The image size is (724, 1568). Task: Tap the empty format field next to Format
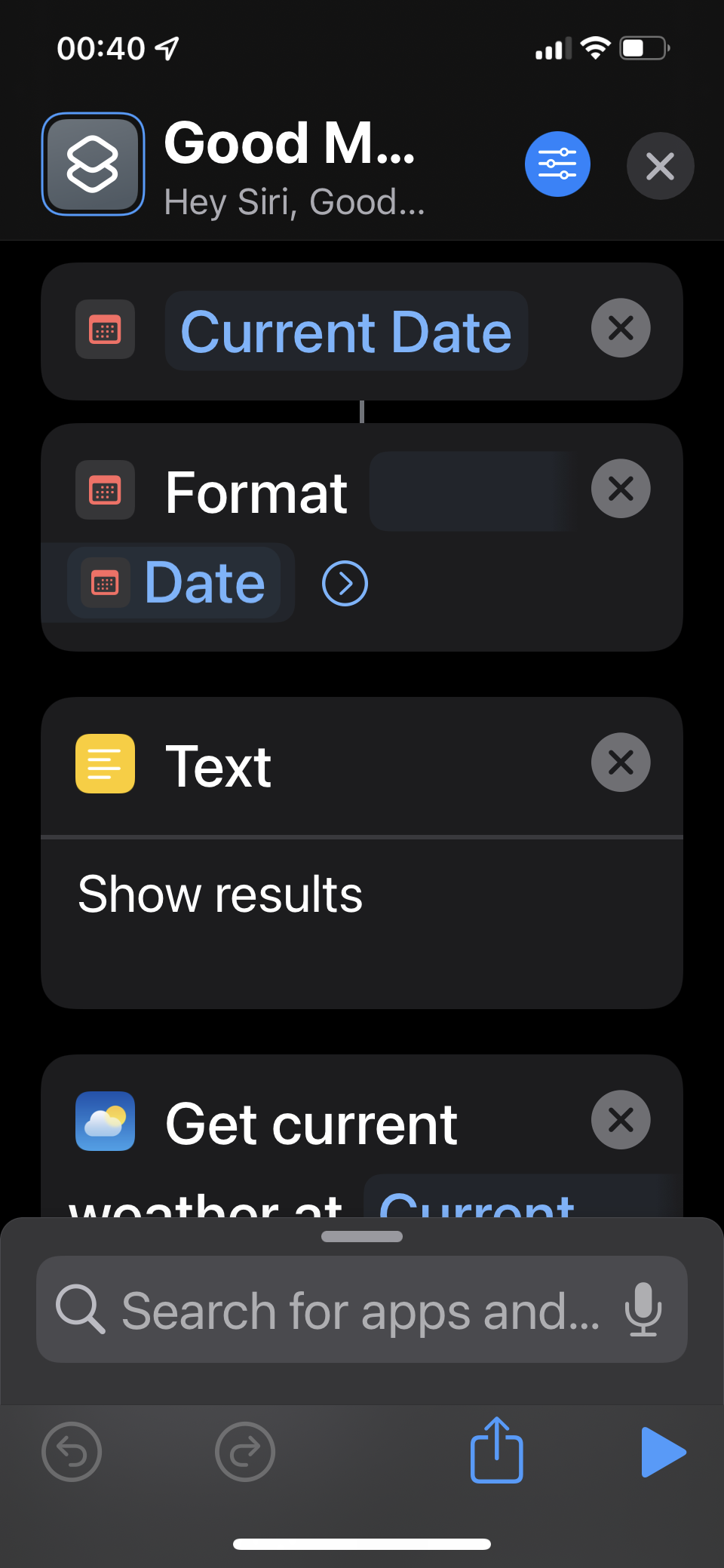(x=471, y=492)
